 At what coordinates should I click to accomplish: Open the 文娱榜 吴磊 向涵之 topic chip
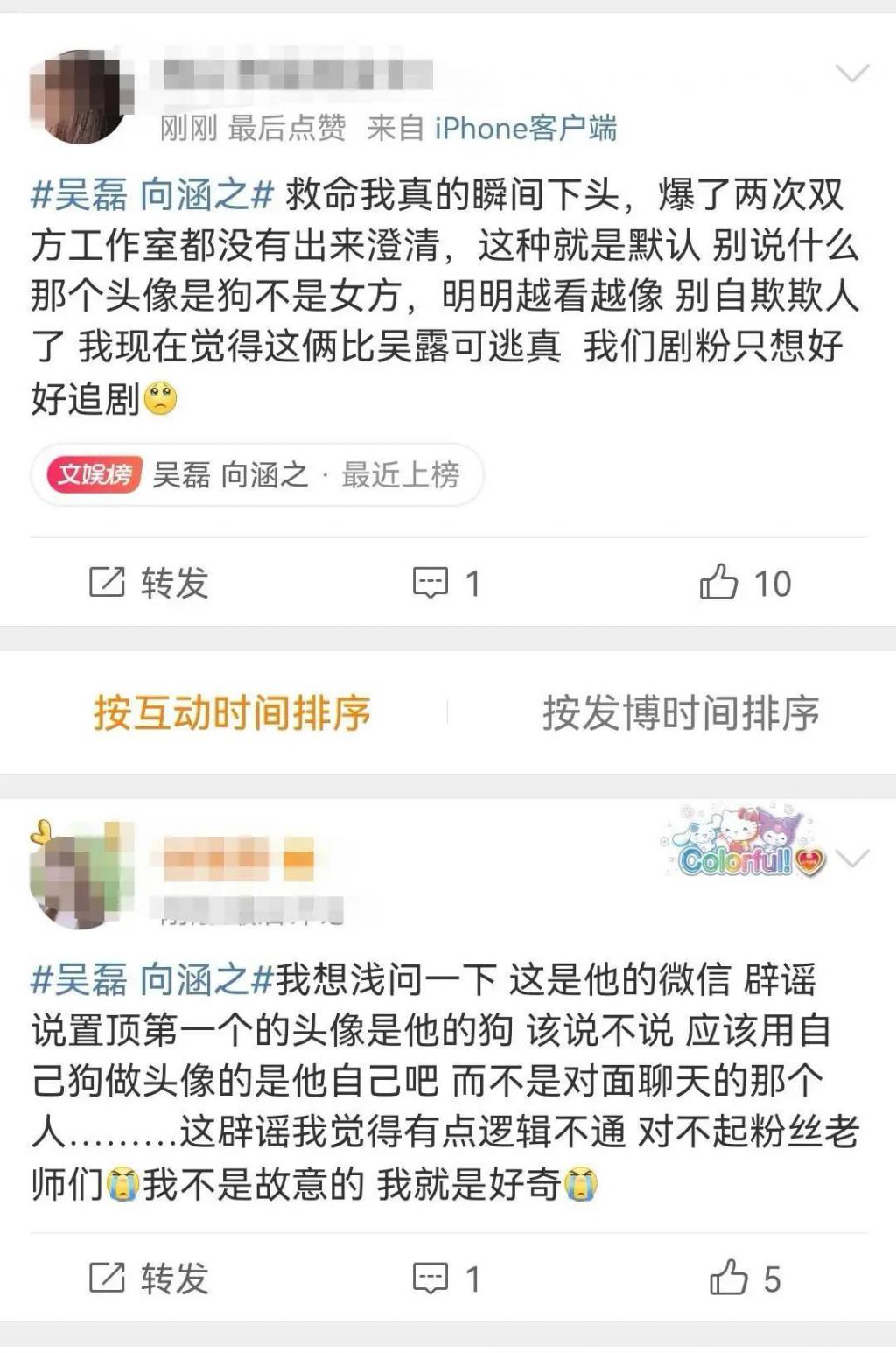coord(256,475)
